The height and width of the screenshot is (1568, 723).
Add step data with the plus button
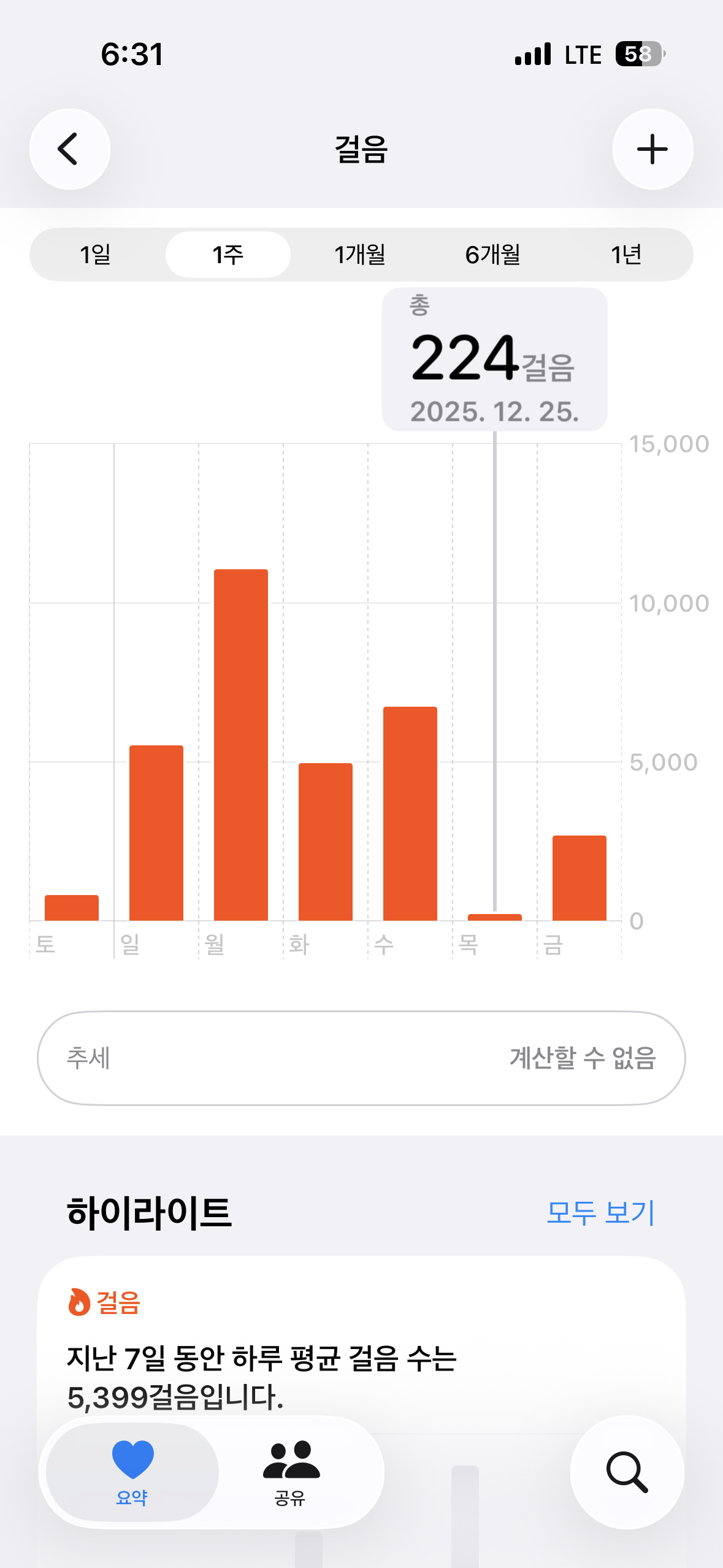tap(652, 149)
